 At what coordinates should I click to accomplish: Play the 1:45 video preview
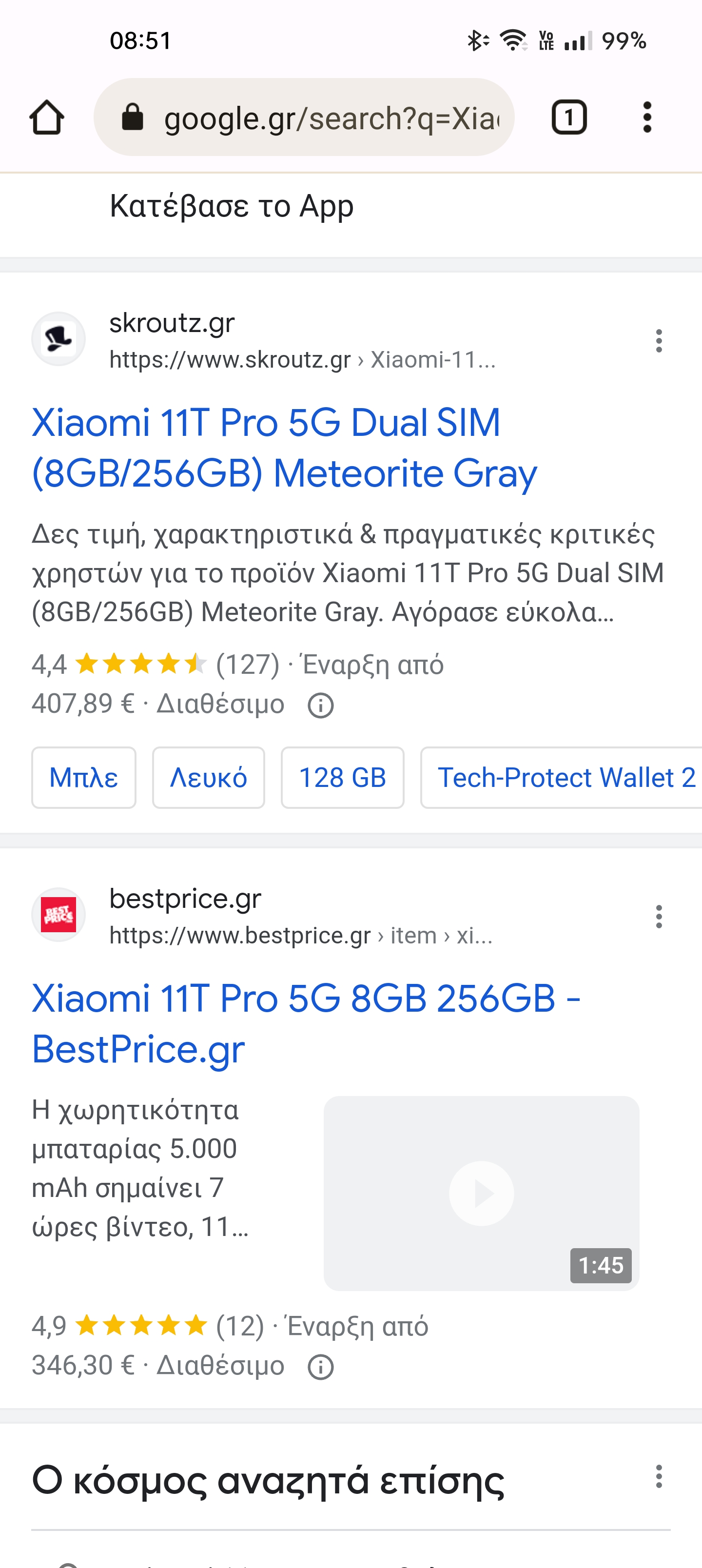[481, 1193]
